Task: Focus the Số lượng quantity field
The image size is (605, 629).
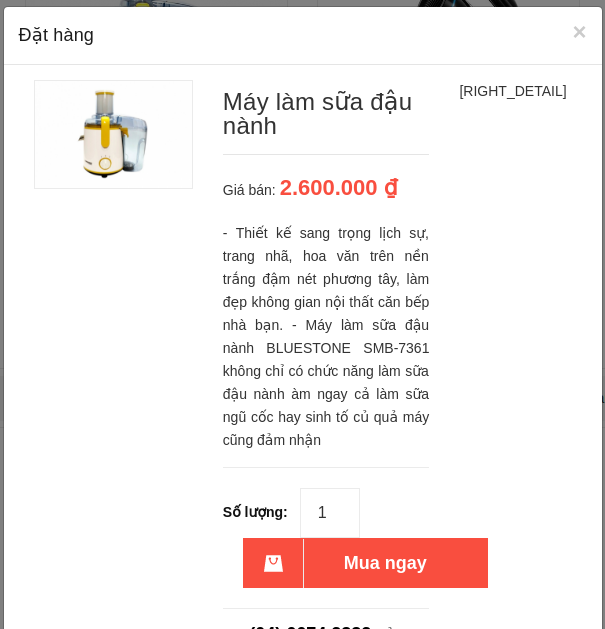Action: (329, 513)
